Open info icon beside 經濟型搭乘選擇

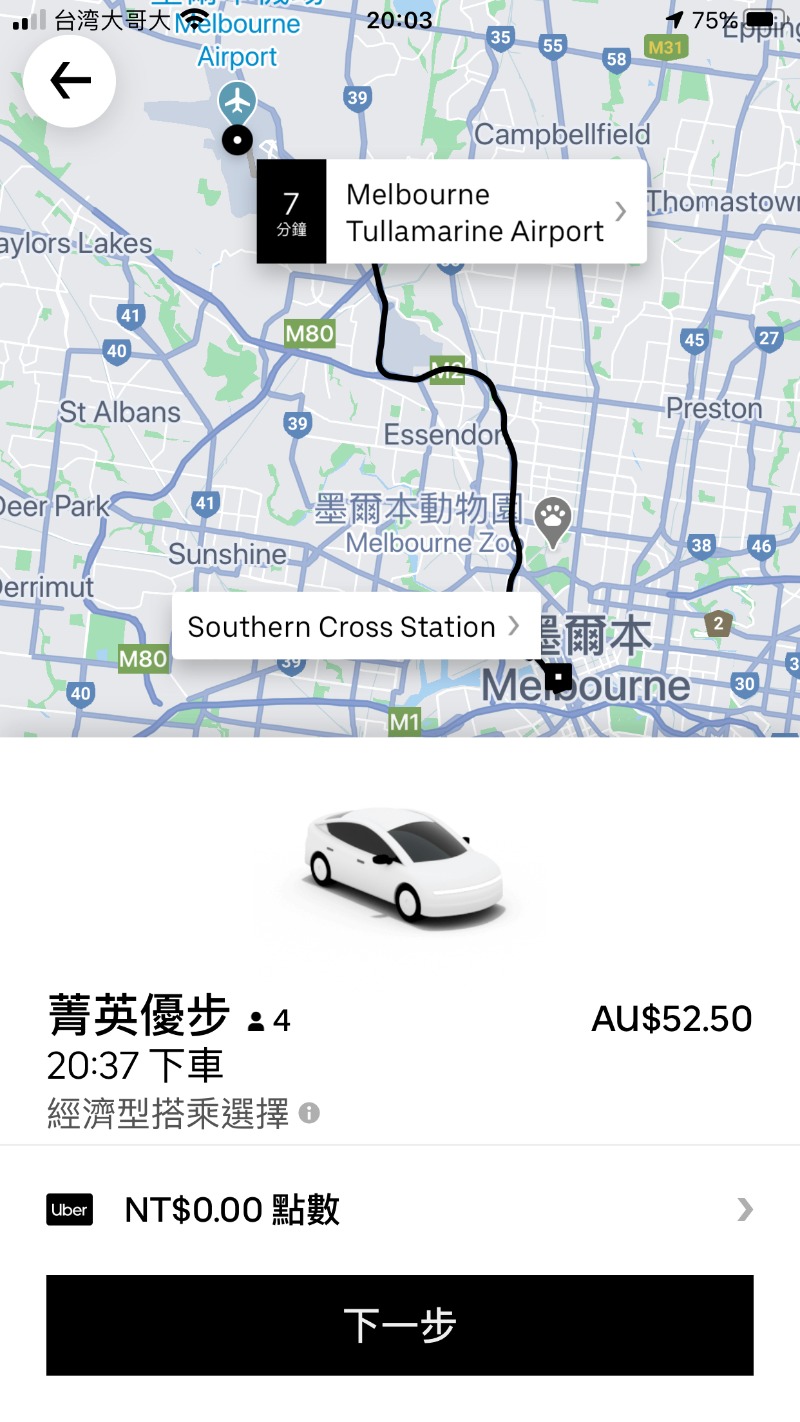(310, 1113)
